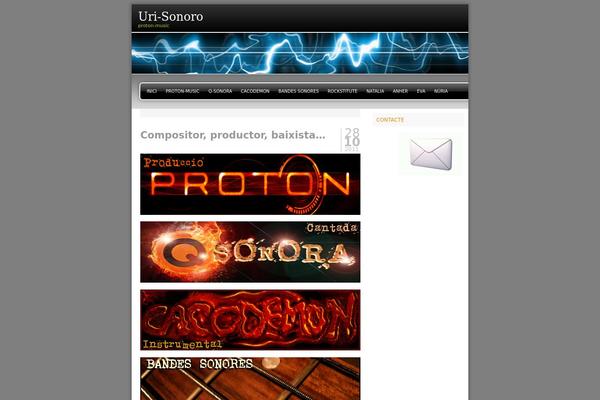Select Cacodemon in the navigation menu

[x=255, y=91]
